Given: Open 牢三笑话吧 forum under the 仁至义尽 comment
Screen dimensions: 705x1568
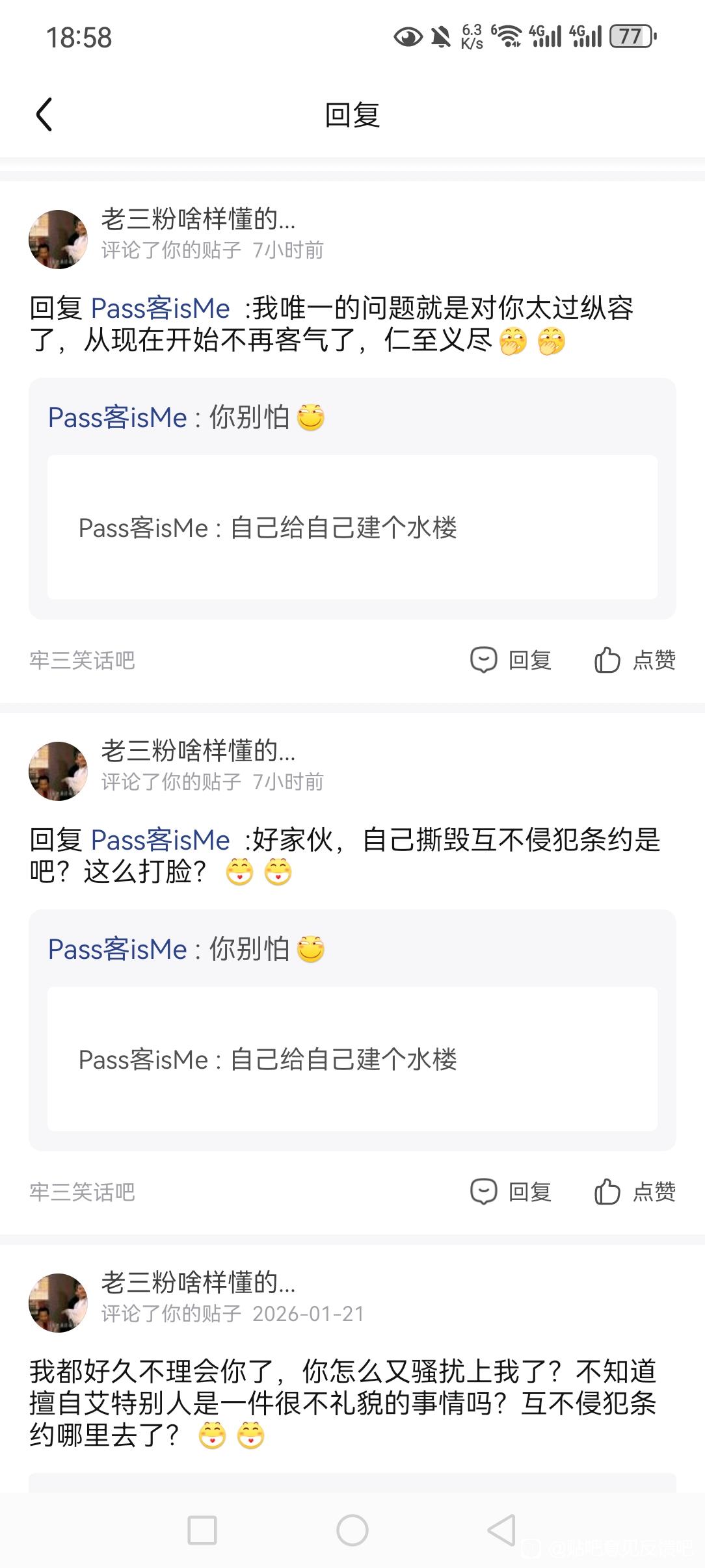Looking at the screenshot, I should tap(82, 660).
